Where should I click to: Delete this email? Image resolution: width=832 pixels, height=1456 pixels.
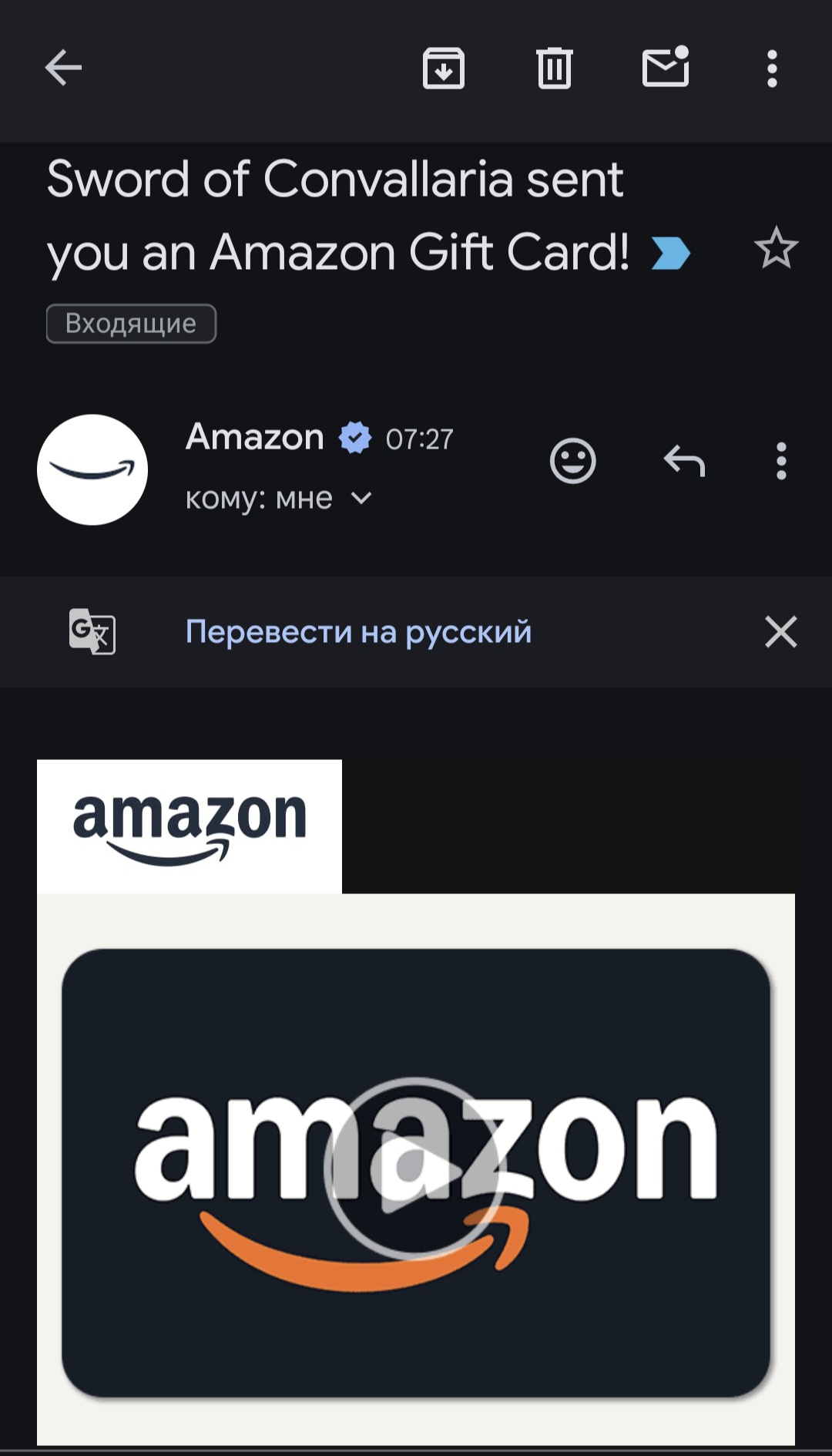(x=554, y=69)
